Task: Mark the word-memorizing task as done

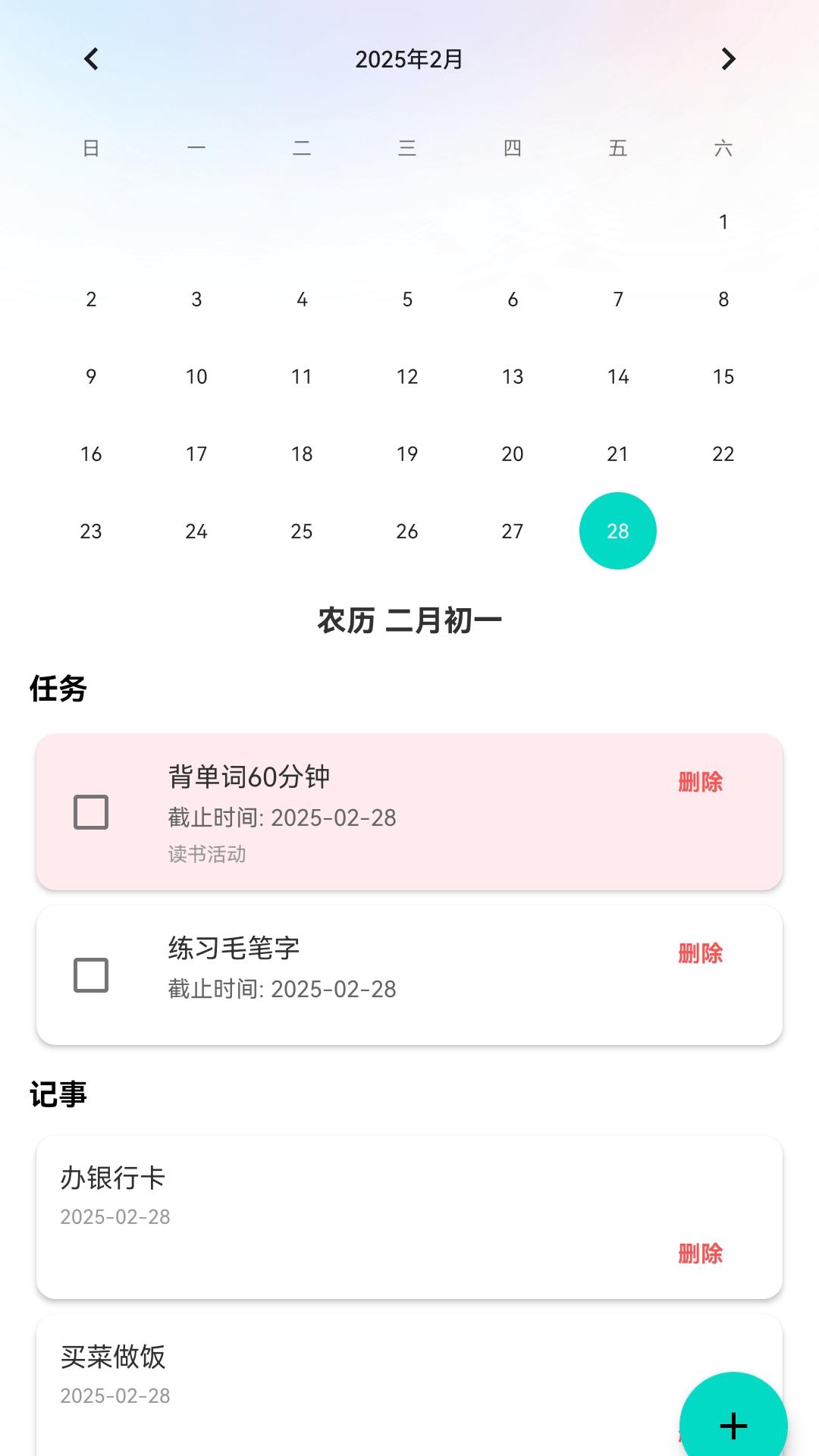Action: (90, 811)
